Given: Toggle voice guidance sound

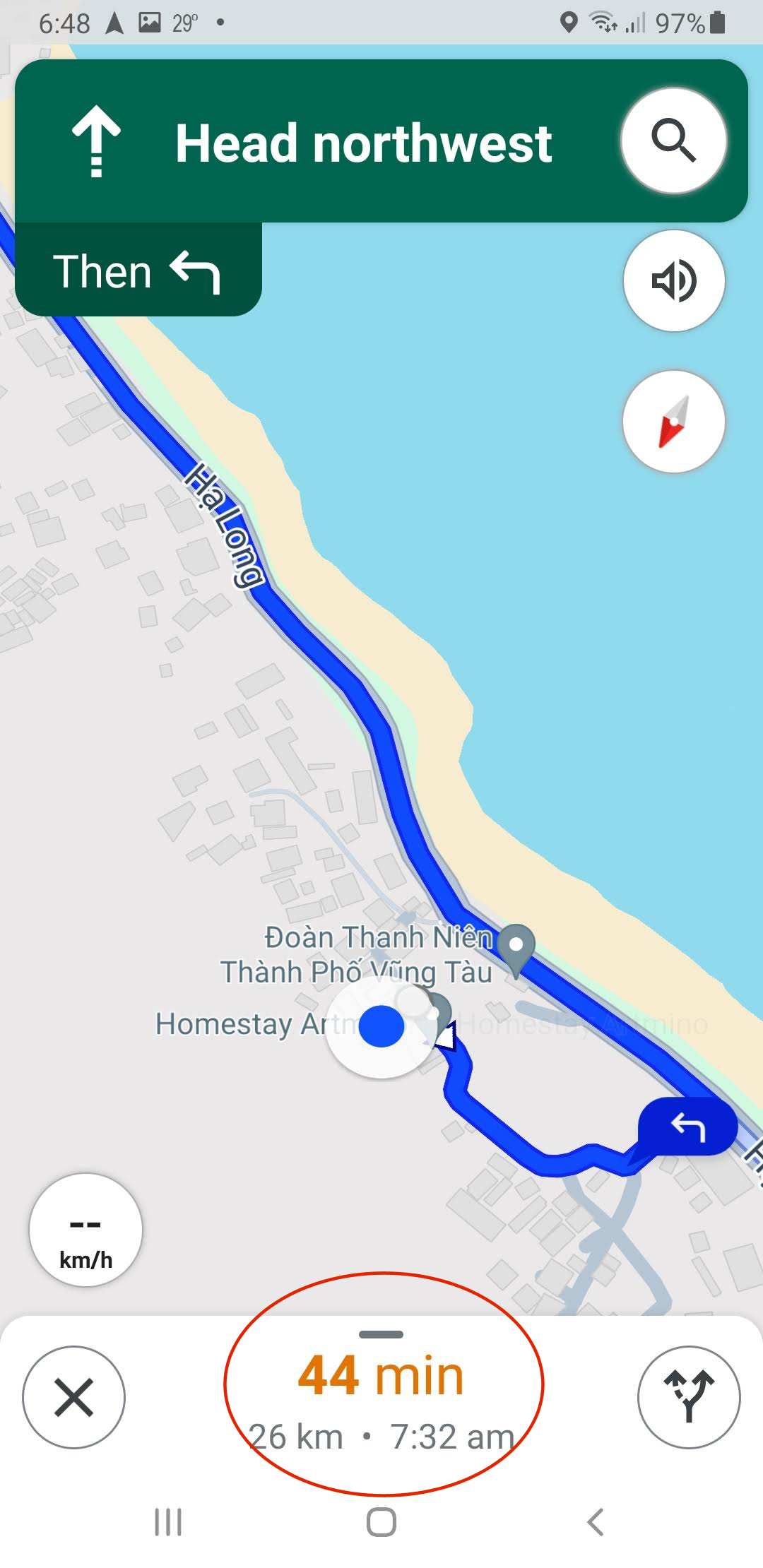Looking at the screenshot, I should [673, 280].
